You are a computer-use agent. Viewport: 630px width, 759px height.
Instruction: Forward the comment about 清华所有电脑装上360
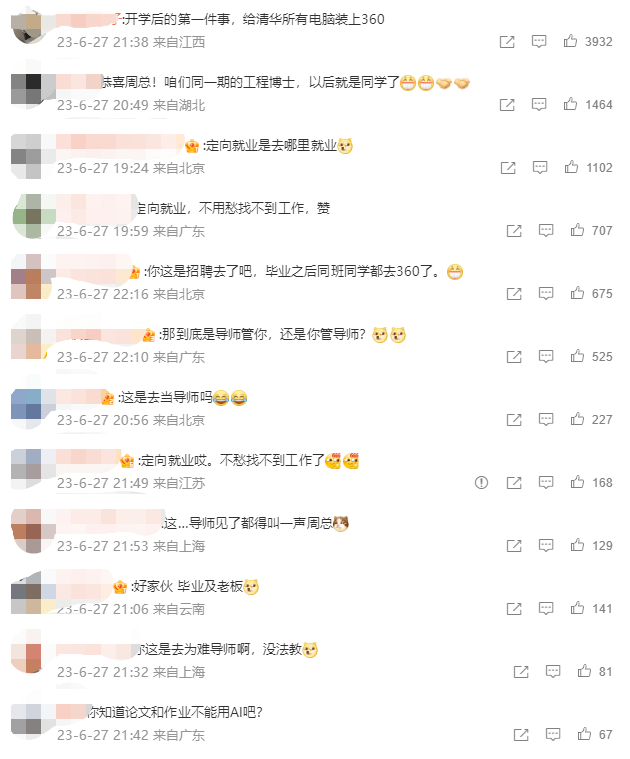click(x=507, y=42)
